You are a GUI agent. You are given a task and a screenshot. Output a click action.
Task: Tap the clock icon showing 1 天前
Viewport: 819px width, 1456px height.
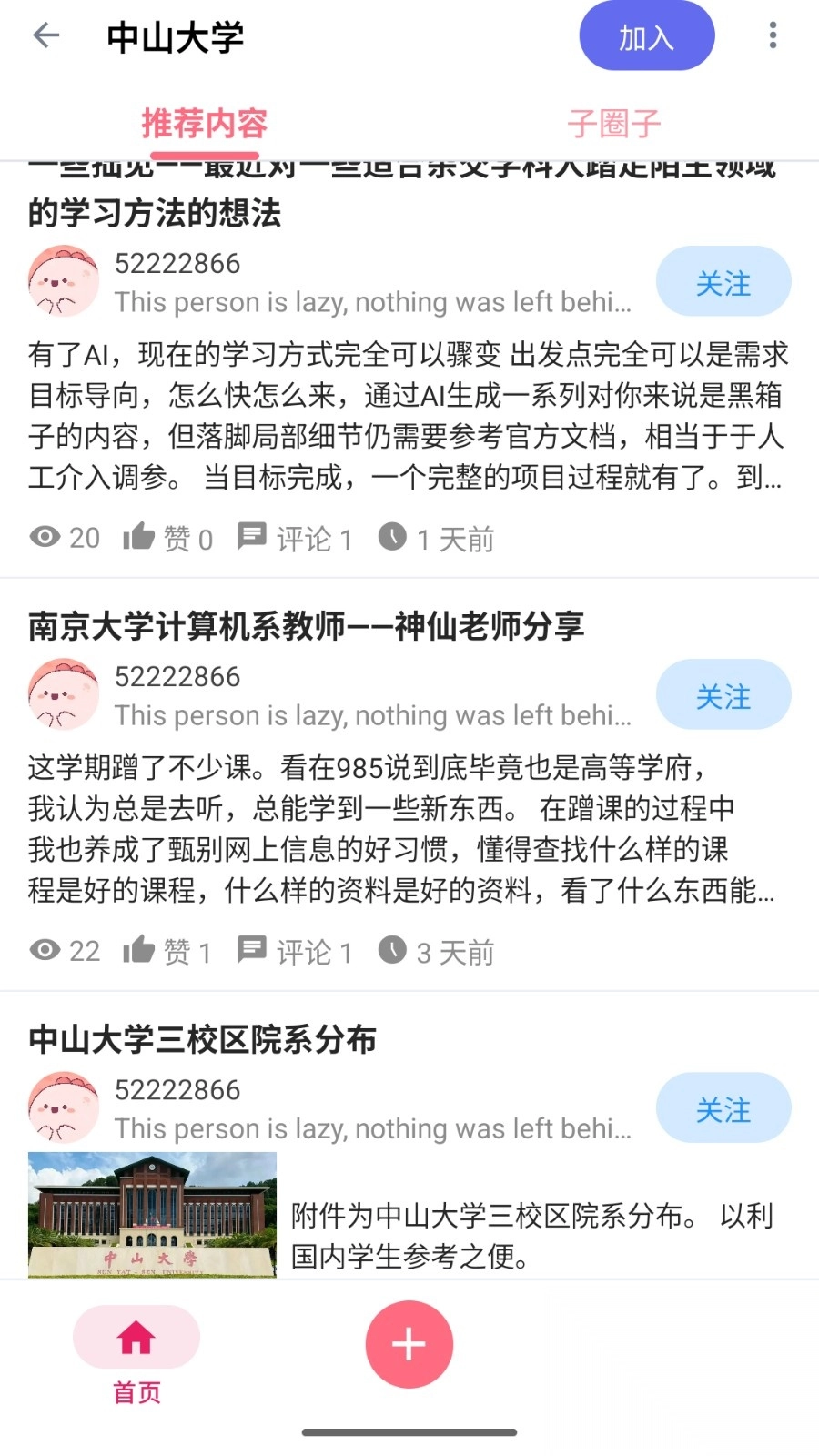pos(391,536)
